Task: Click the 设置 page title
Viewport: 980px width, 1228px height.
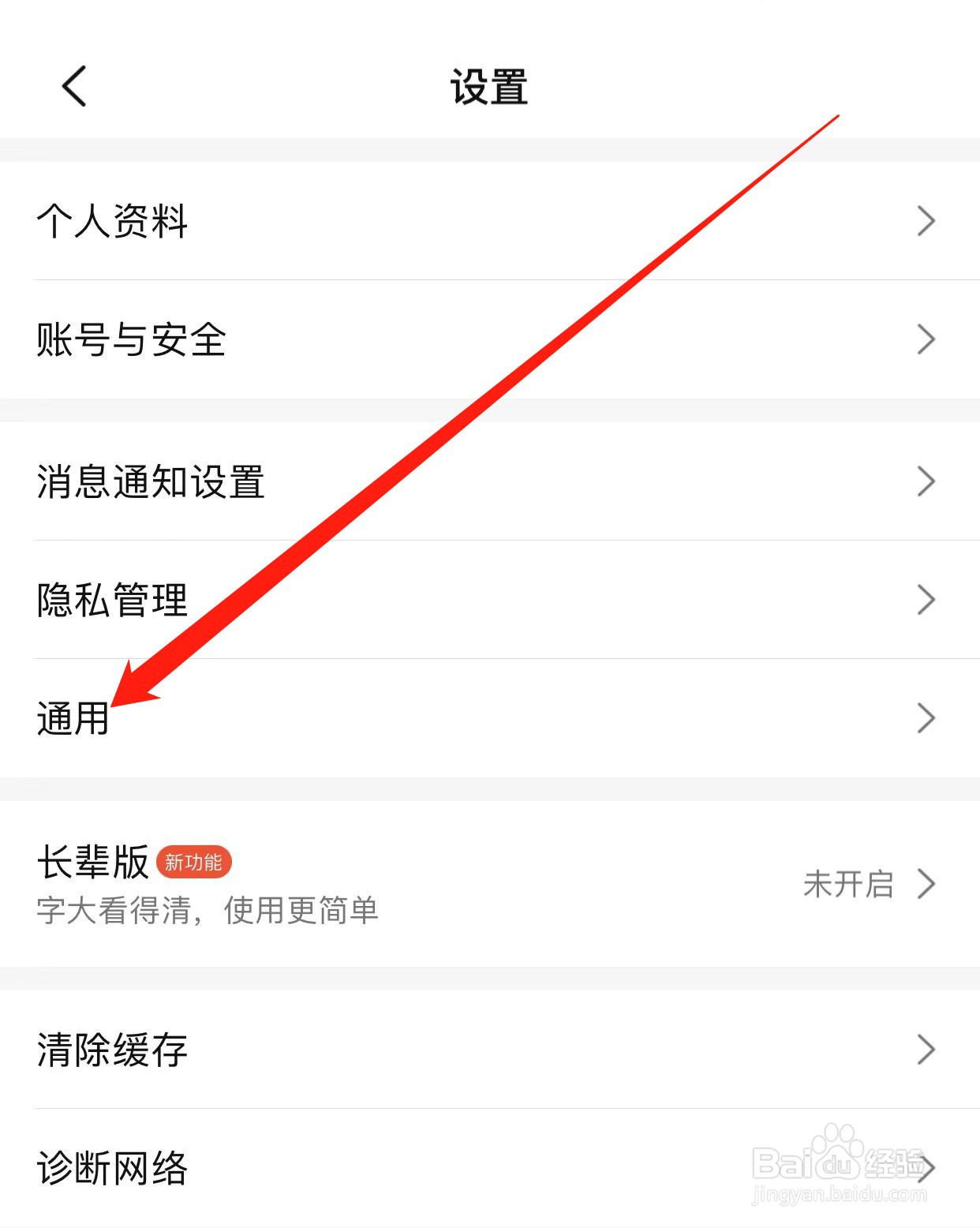Action: (489, 87)
